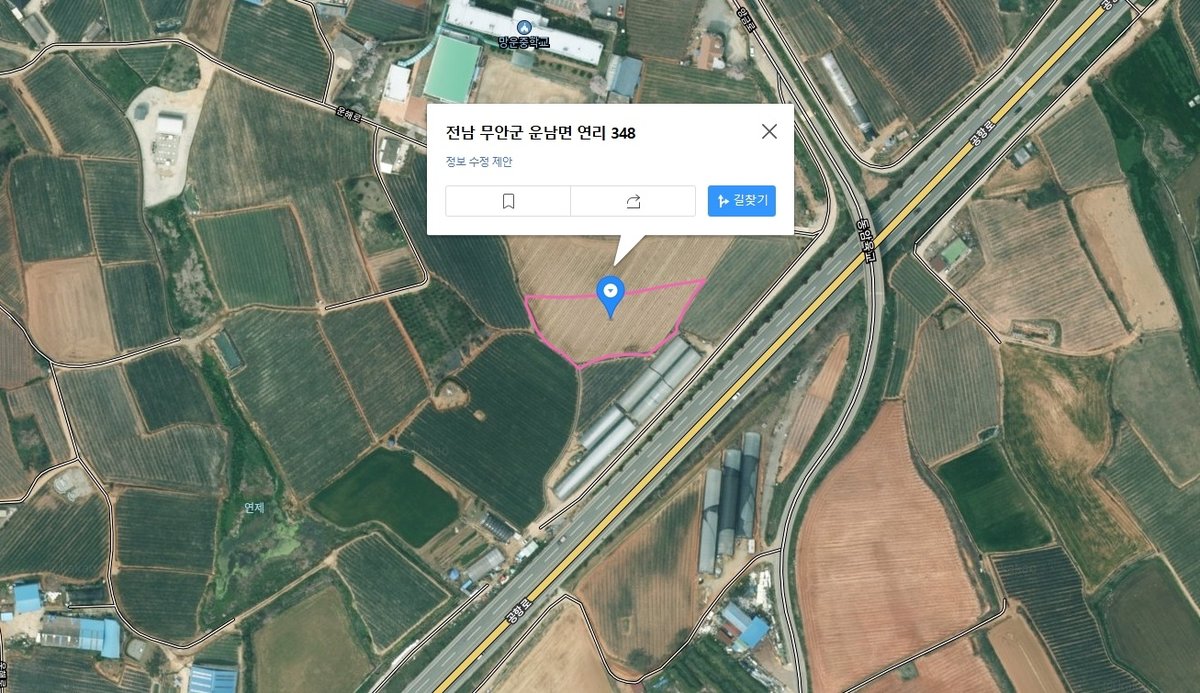Bookmark the 연리 348 location
Screen dimensions: 1200x693
508,201
